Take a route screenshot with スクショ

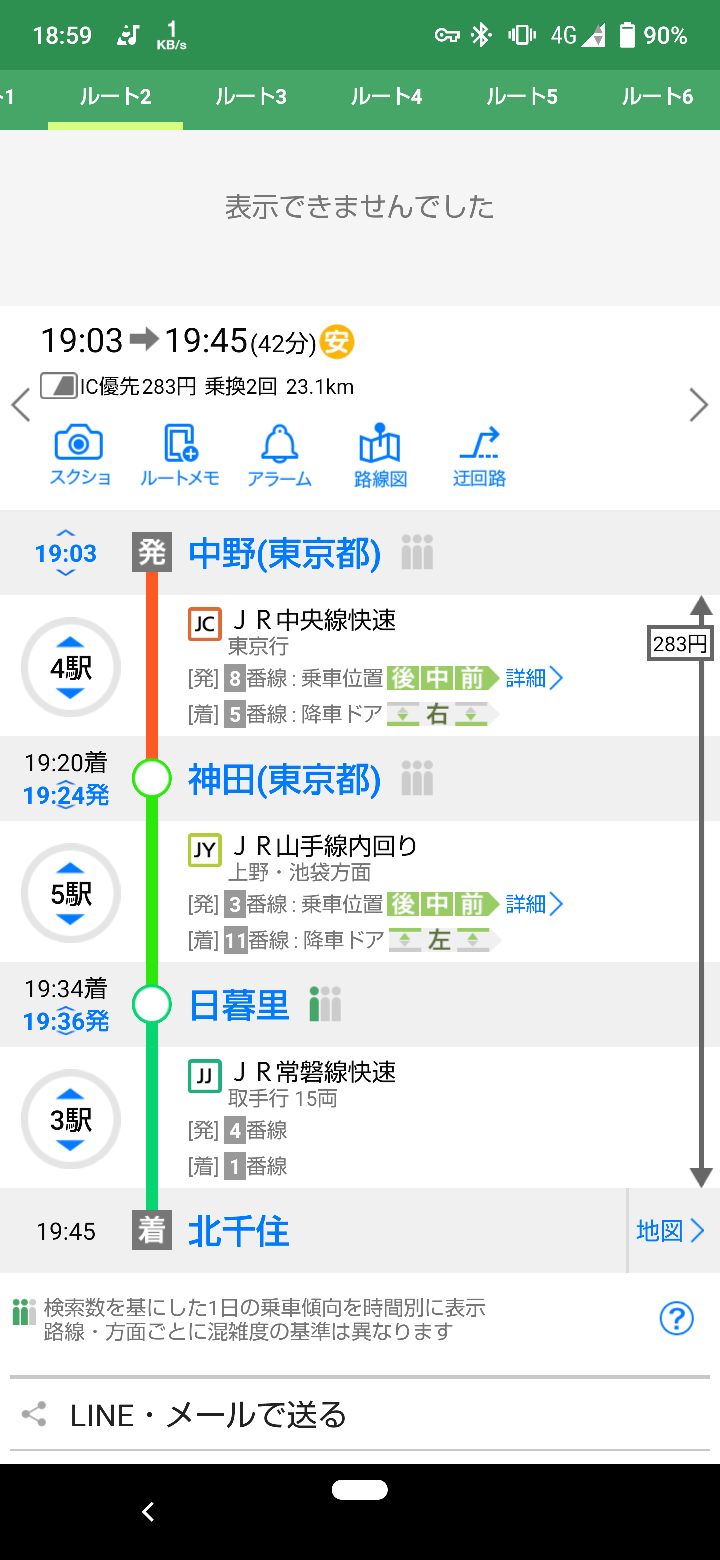[x=80, y=456]
